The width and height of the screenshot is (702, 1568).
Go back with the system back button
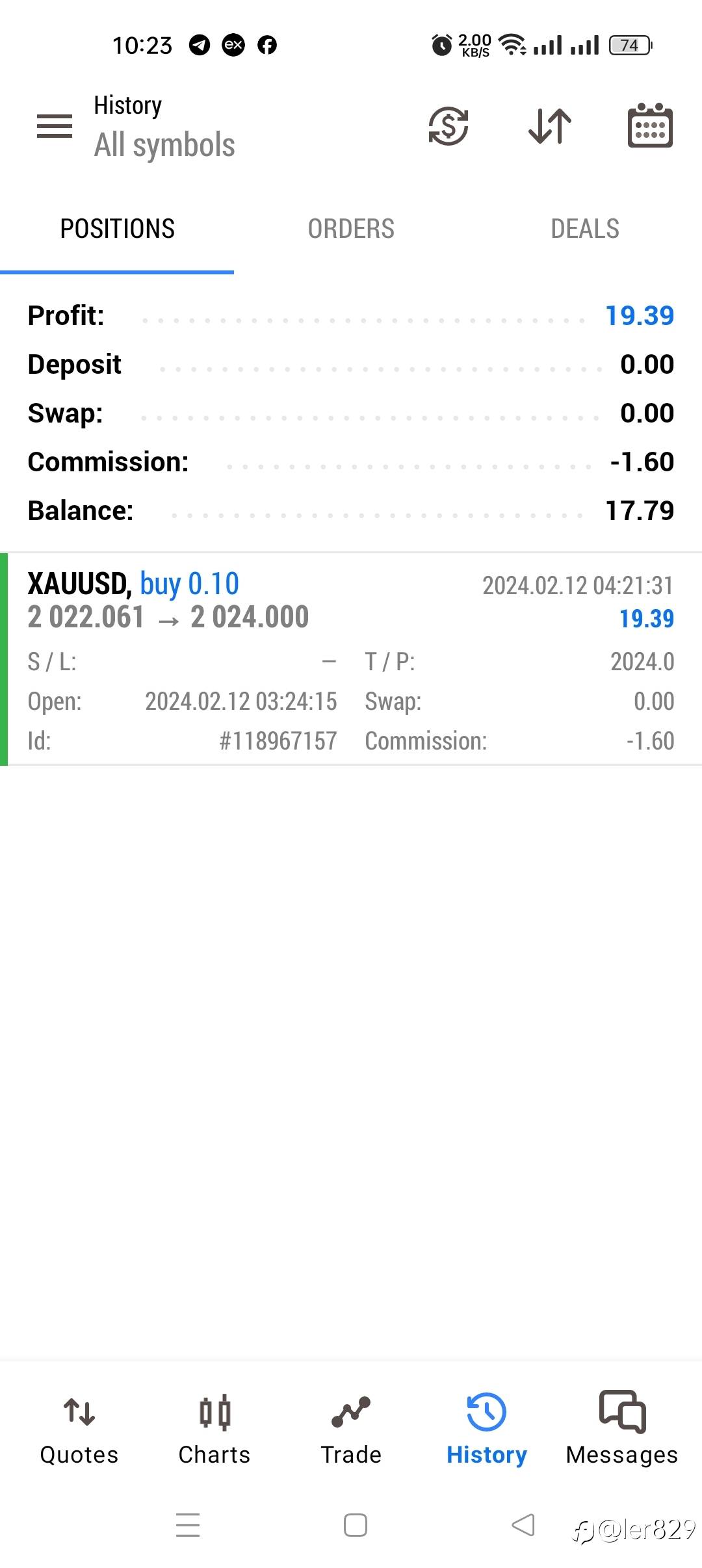[x=523, y=1525]
